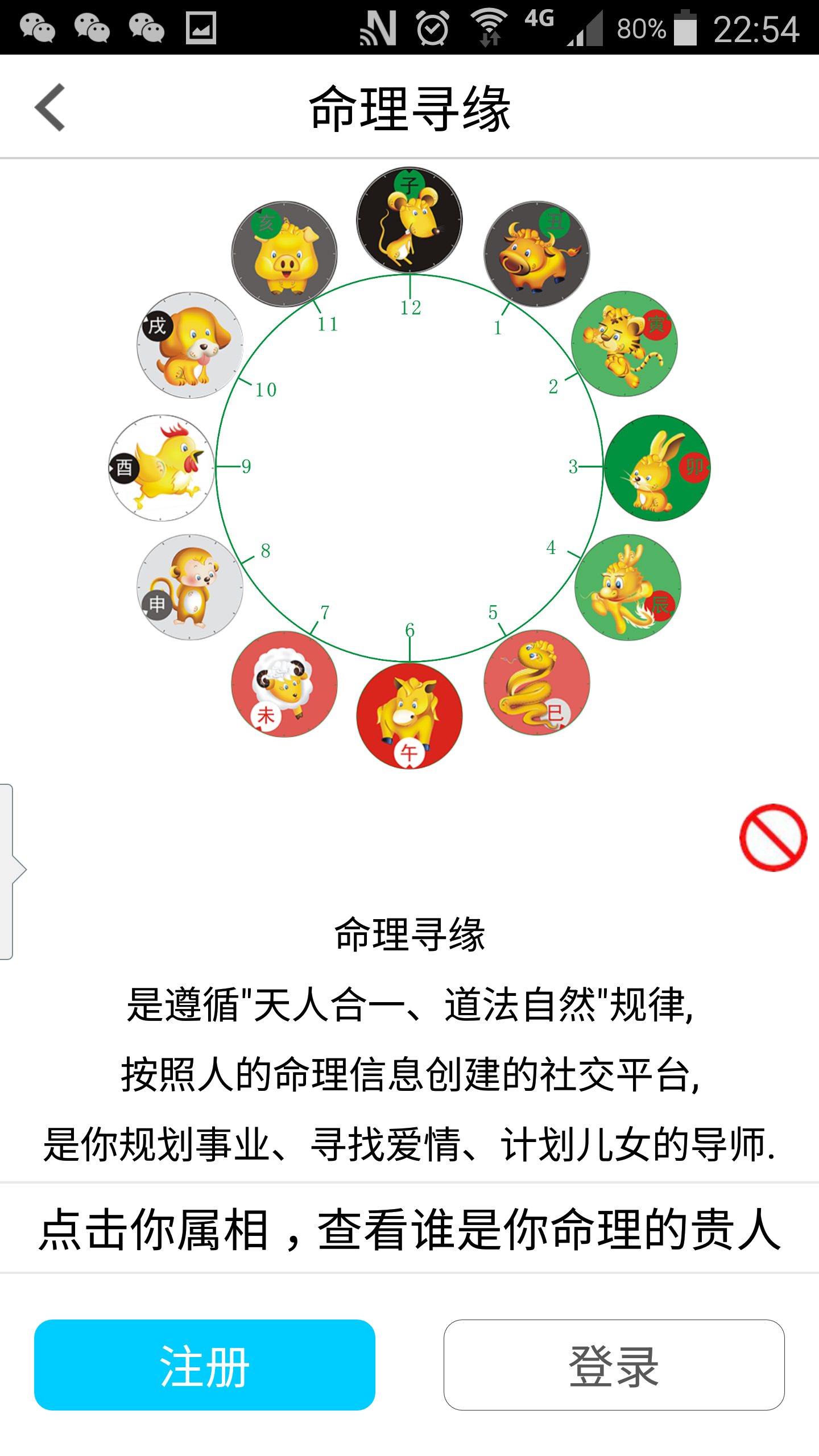Pick the rabbit zodiac (卯)

tap(657, 468)
